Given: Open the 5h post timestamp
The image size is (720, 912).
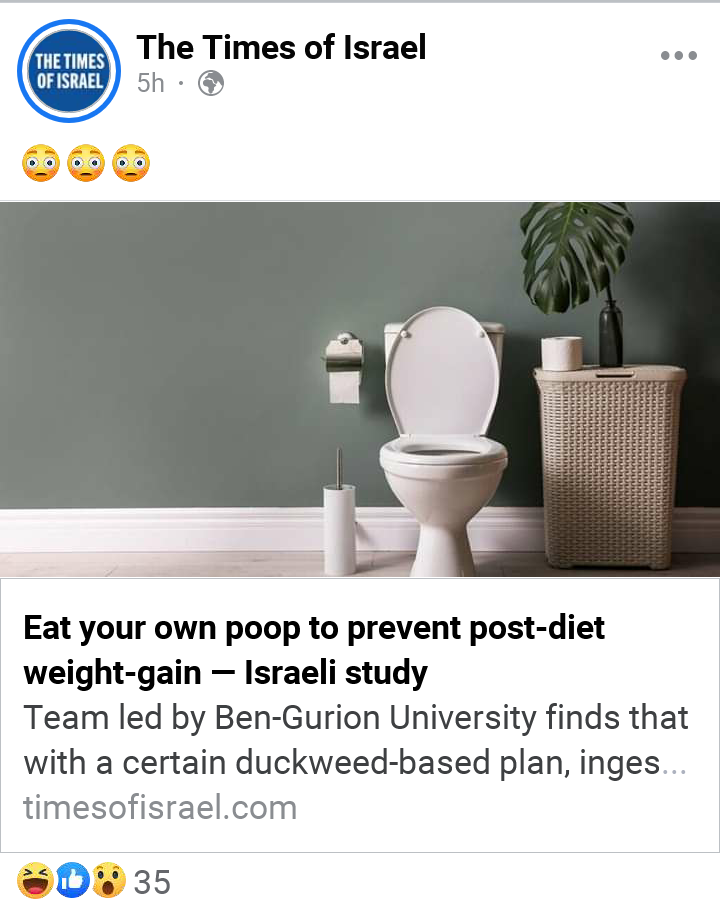Looking at the screenshot, I should (150, 83).
